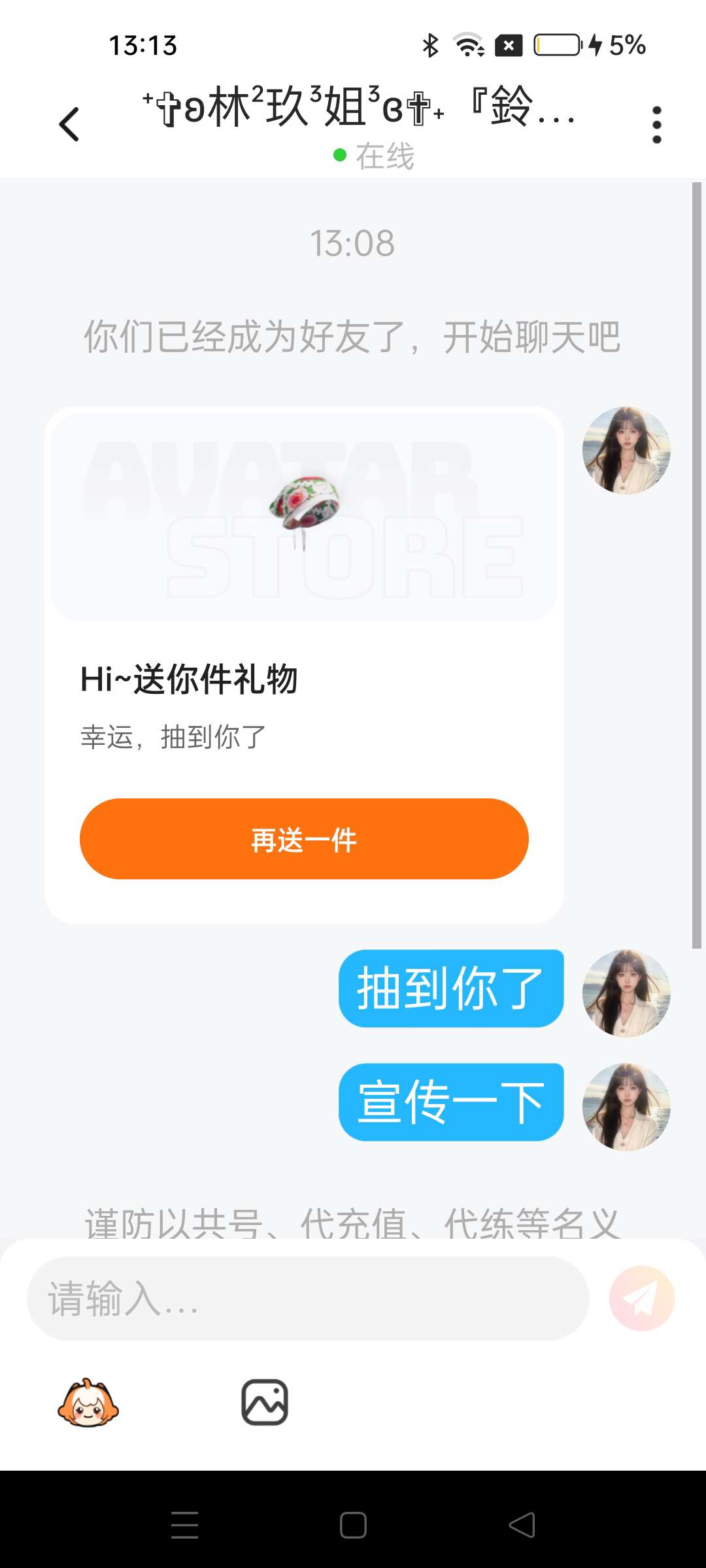Attach a picture from the gallery
Viewport: 706px width, 1568px height.
point(265,1403)
